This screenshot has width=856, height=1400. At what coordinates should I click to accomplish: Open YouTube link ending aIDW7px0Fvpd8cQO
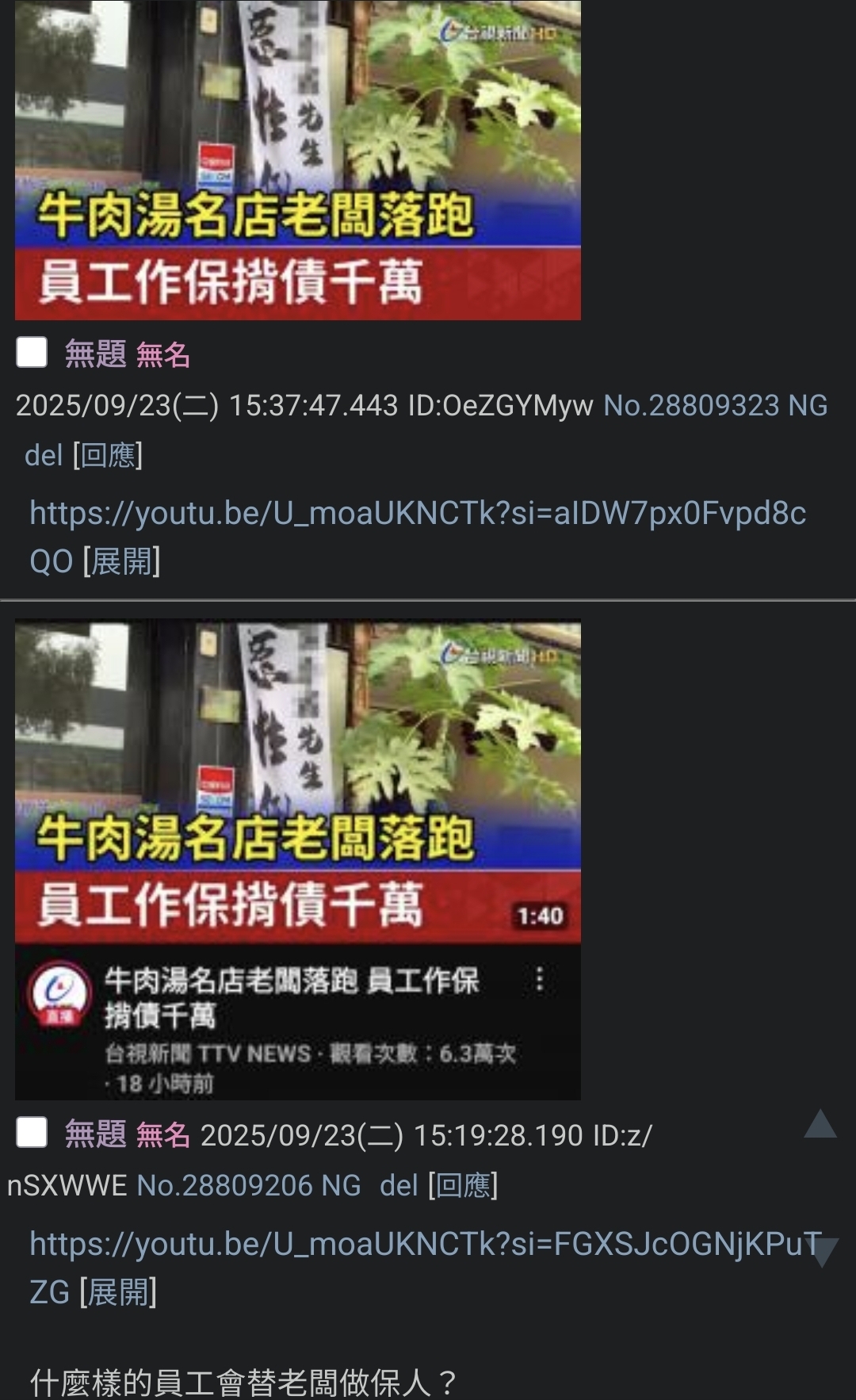[417, 514]
